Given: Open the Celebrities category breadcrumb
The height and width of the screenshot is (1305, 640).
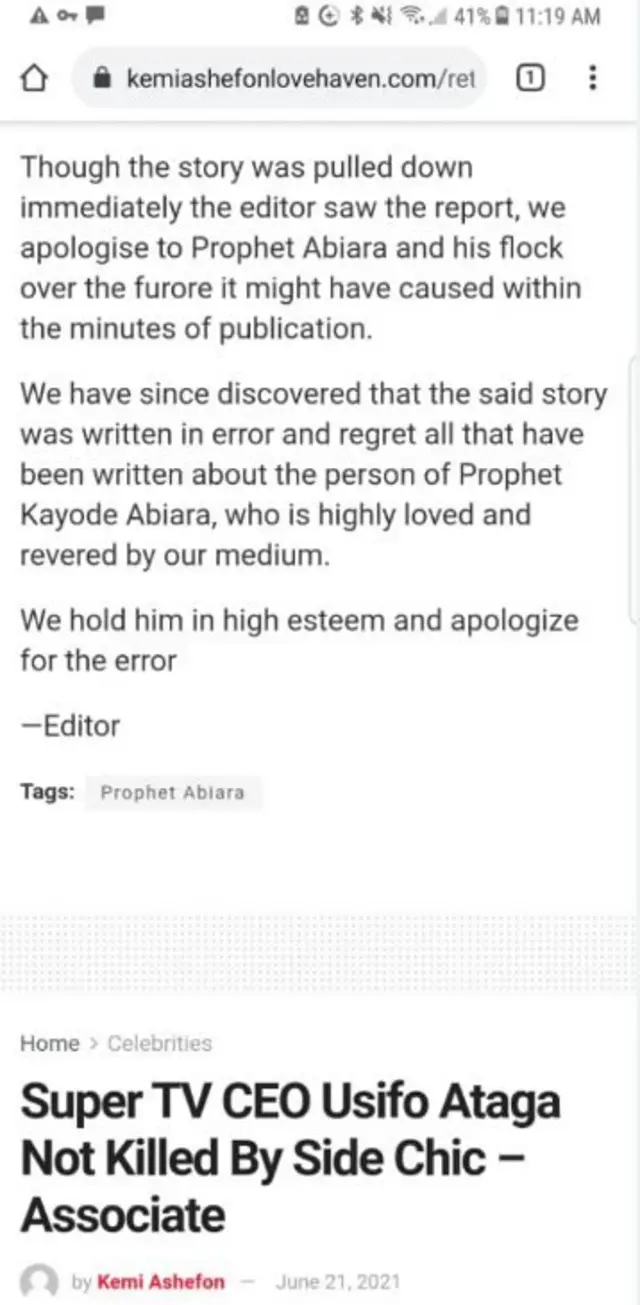Looking at the screenshot, I should [x=160, y=1043].
